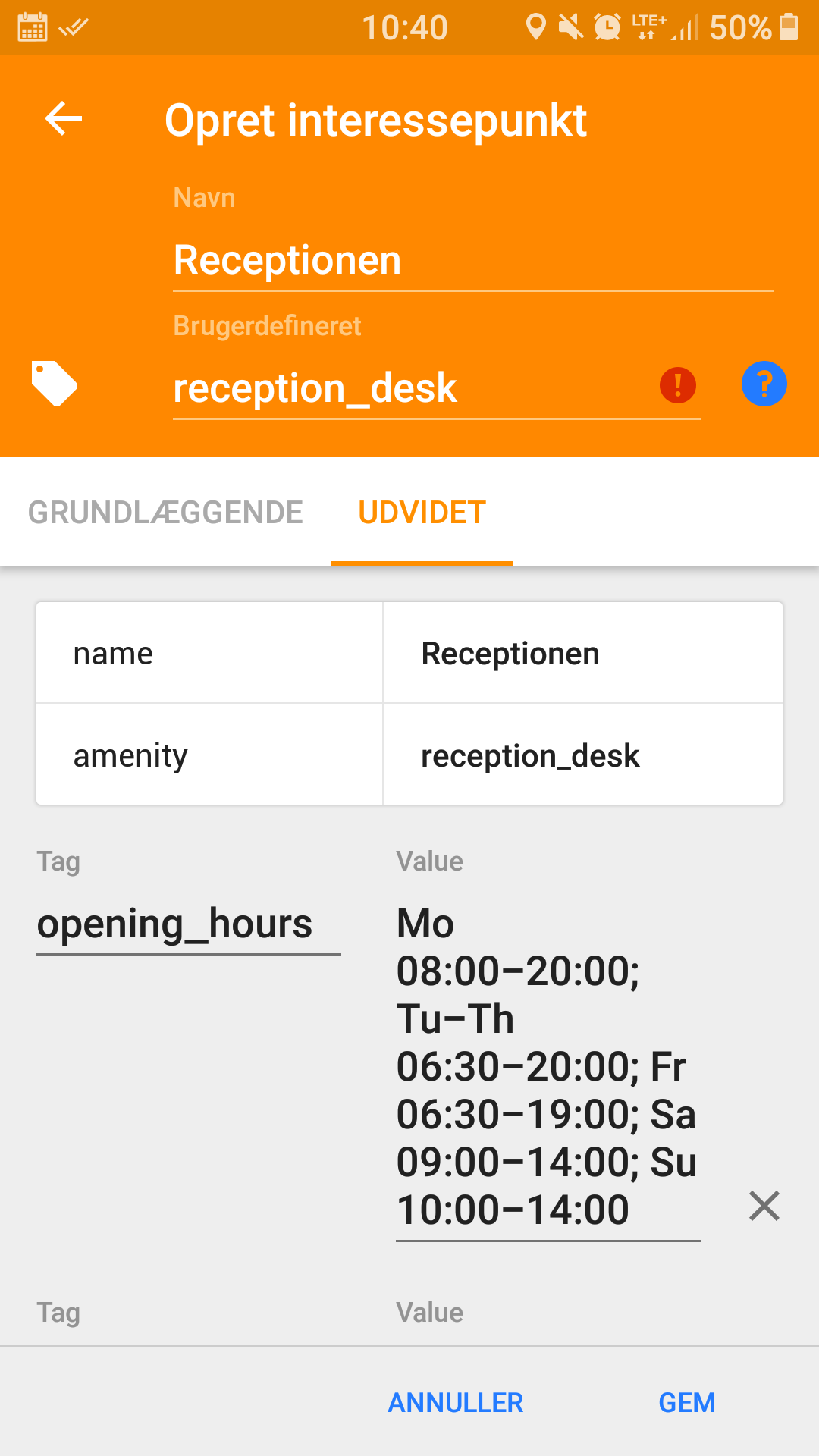Save the point with GEM
This screenshot has width=819, height=1456.
[x=686, y=1402]
